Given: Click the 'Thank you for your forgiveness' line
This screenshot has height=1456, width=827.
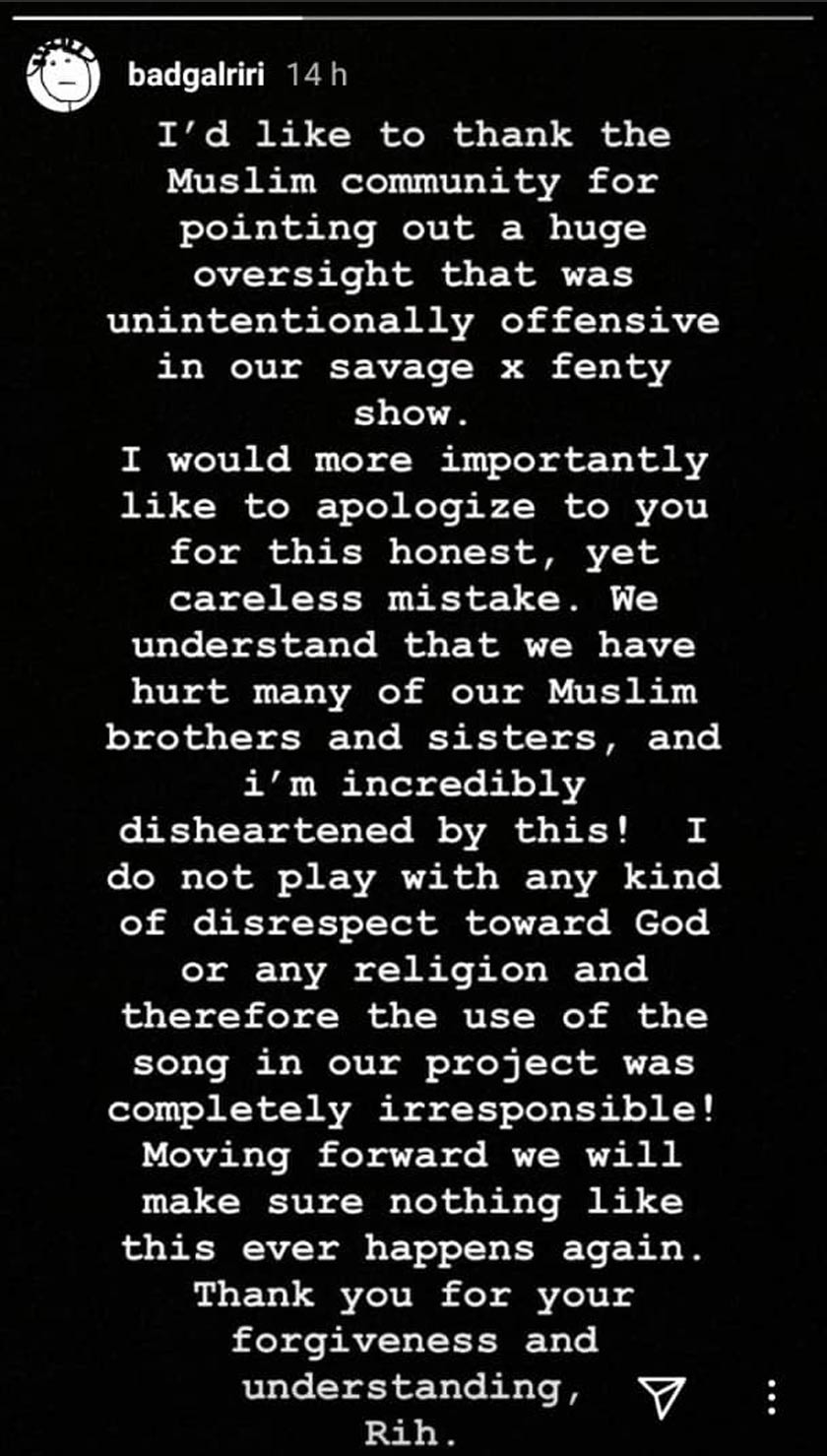Looking at the screenshot, I should (413, 1295).
